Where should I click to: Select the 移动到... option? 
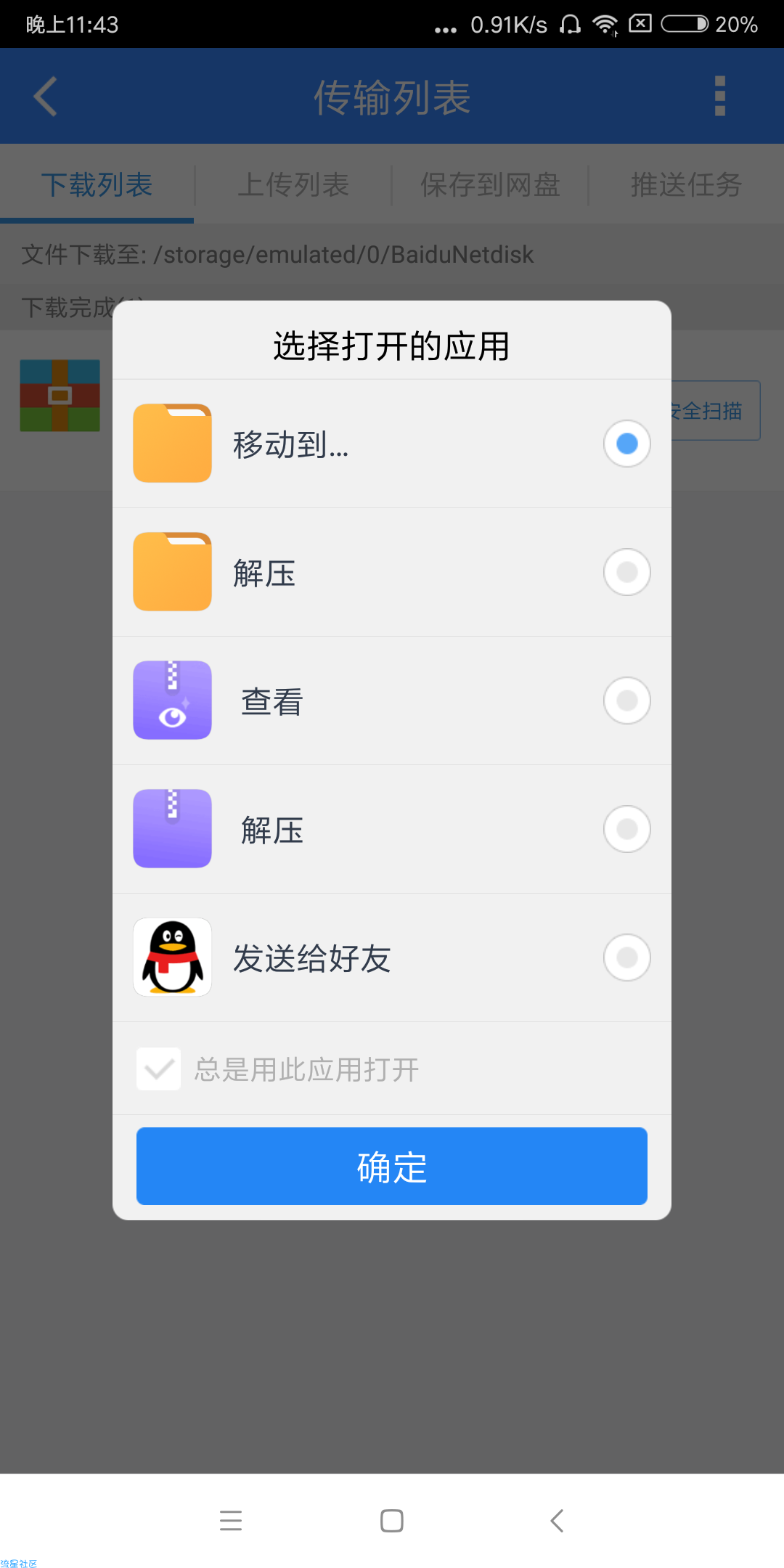point(392,444)
